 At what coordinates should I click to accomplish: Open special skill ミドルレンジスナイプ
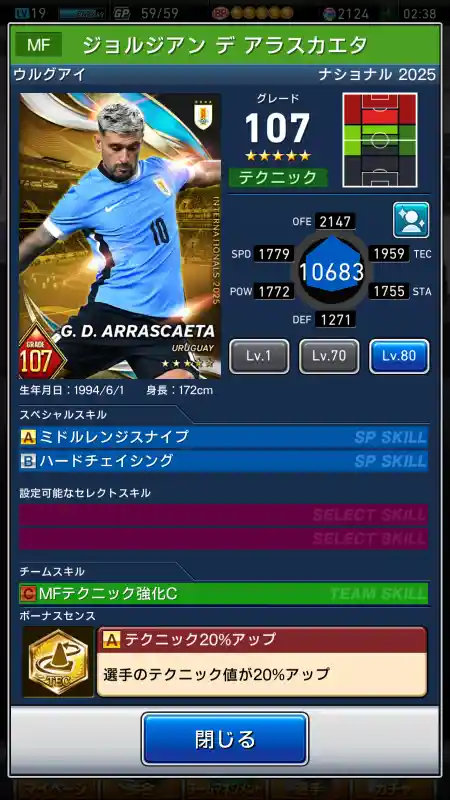(223, 437)
